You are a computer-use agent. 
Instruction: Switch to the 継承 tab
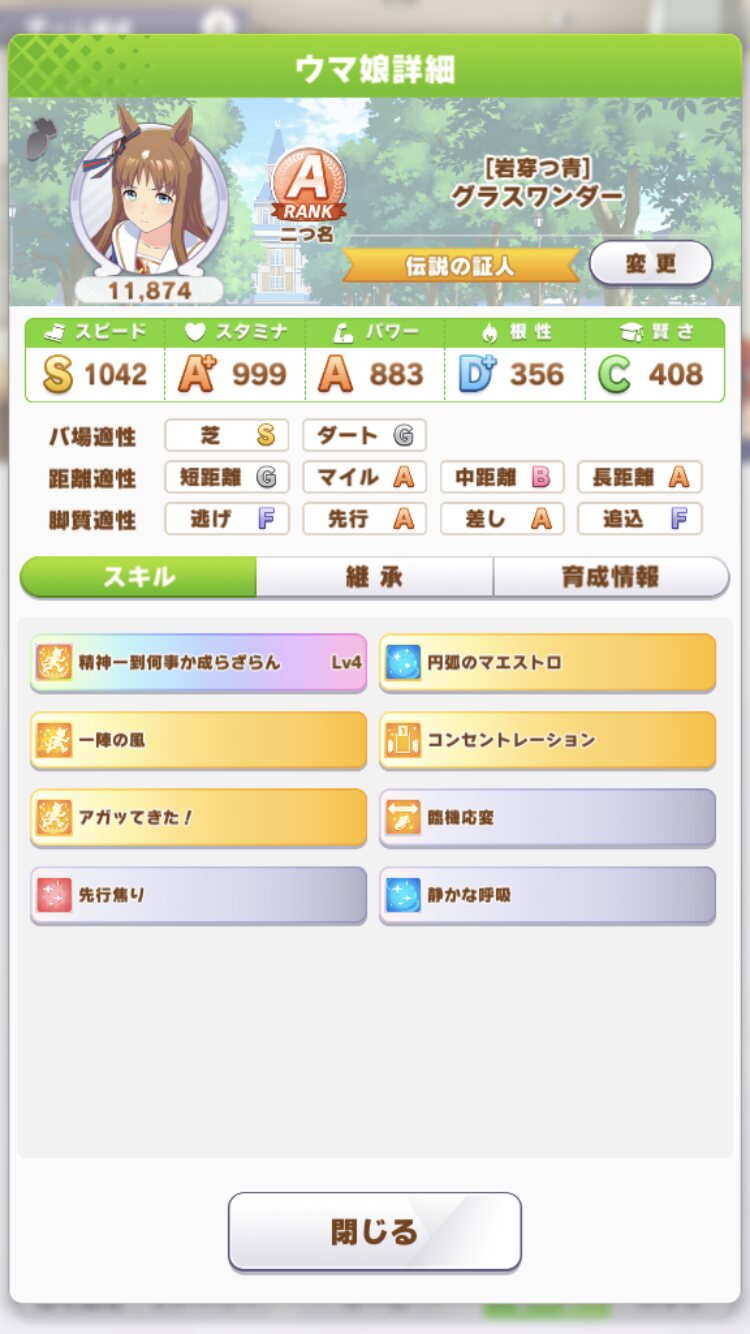coord(374,577)
